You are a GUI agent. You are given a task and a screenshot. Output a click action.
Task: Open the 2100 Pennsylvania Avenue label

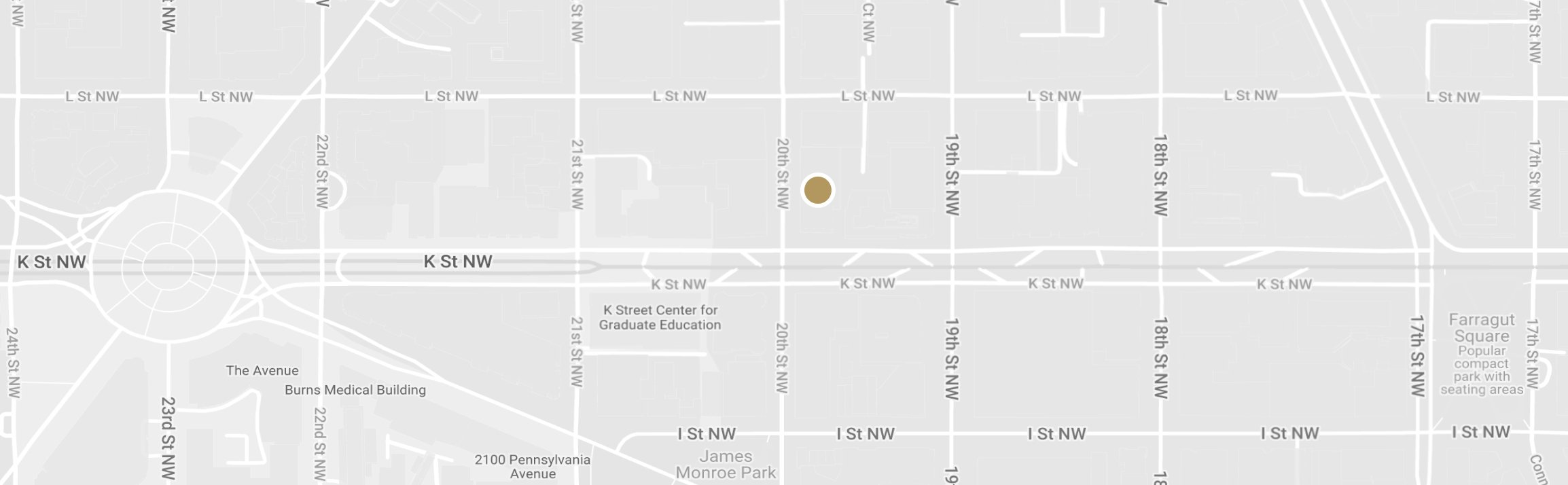[x=532, y=467]
